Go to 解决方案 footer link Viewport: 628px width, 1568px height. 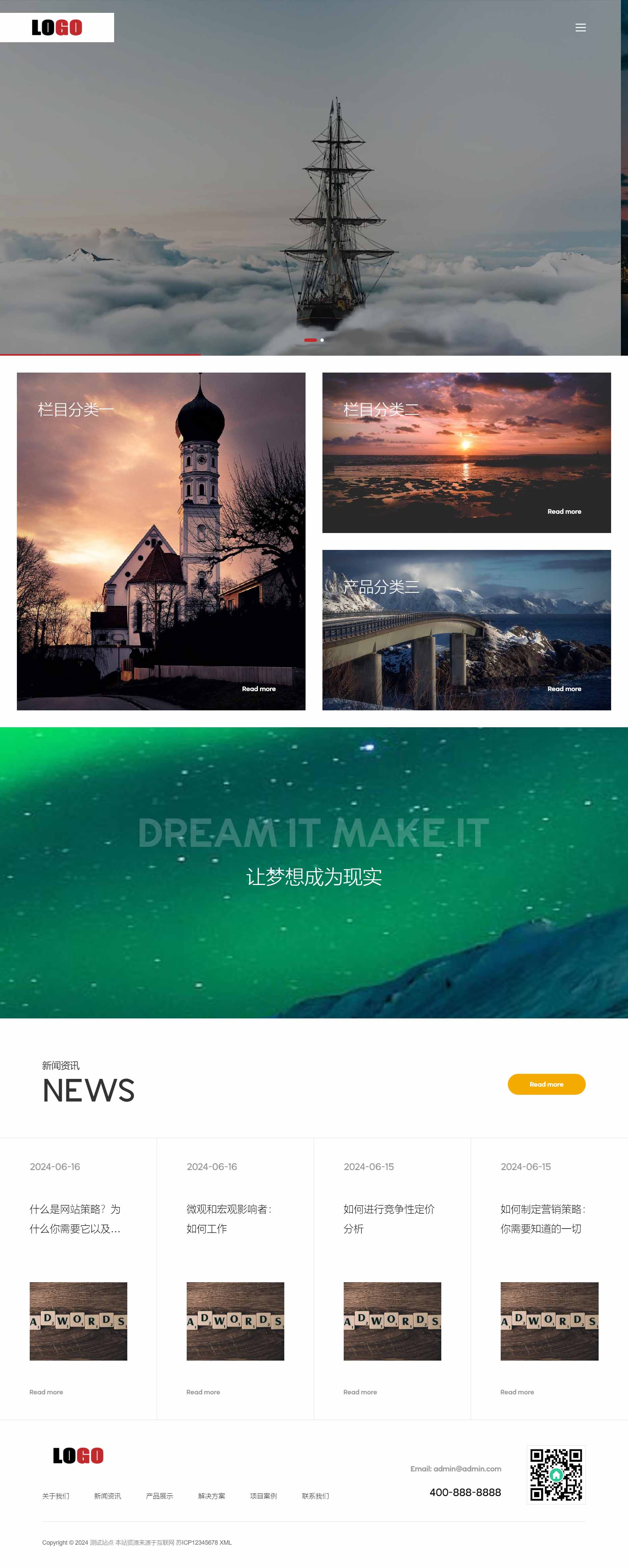(211, 1496)
